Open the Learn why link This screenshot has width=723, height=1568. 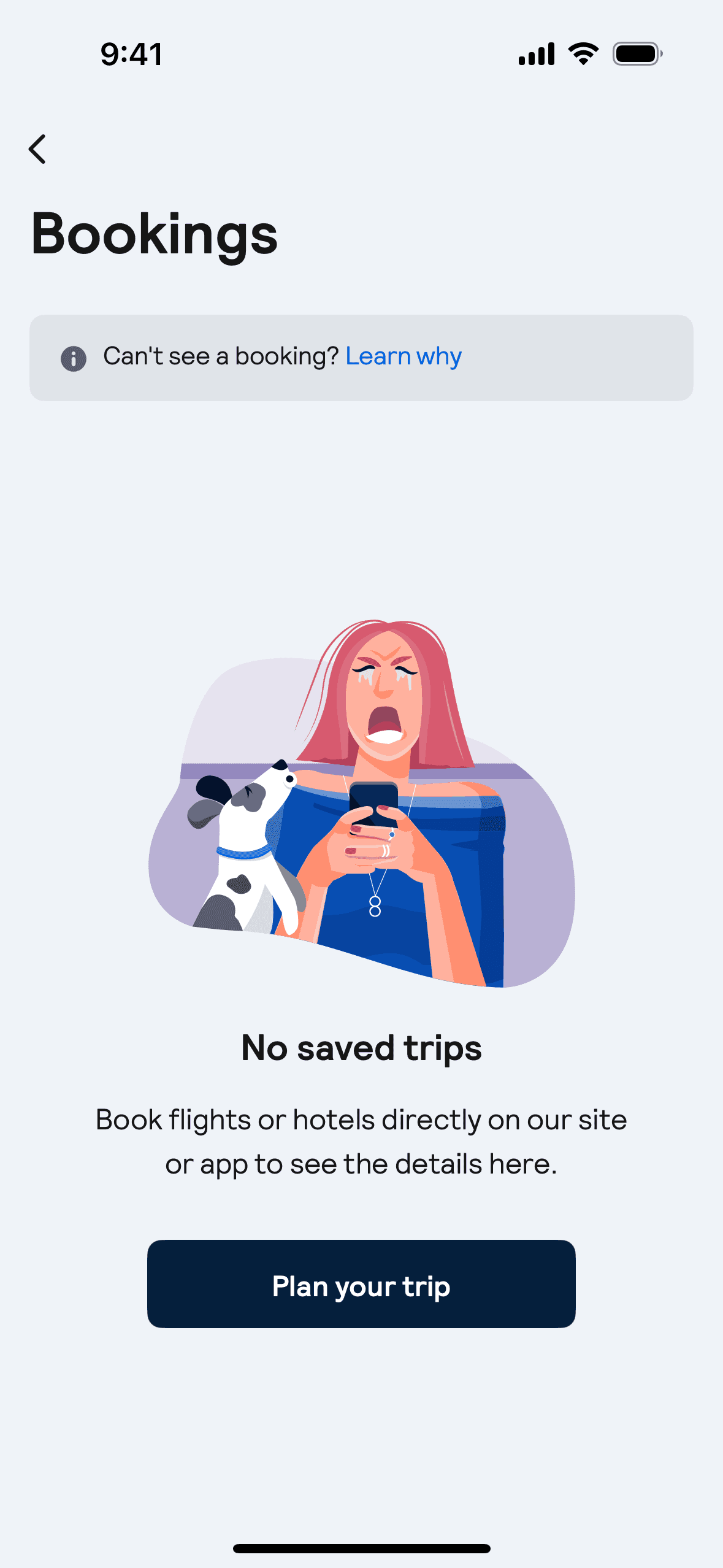(403, 356)
